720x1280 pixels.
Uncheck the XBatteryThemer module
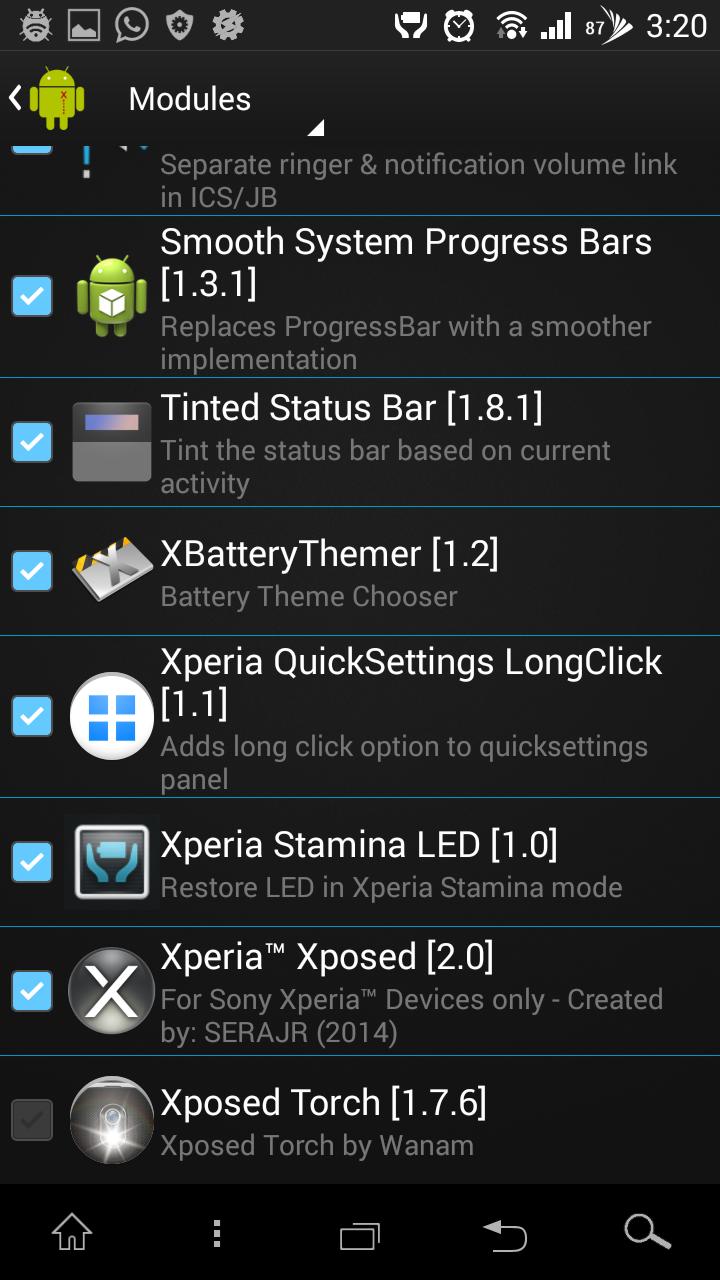coord(32,570)
